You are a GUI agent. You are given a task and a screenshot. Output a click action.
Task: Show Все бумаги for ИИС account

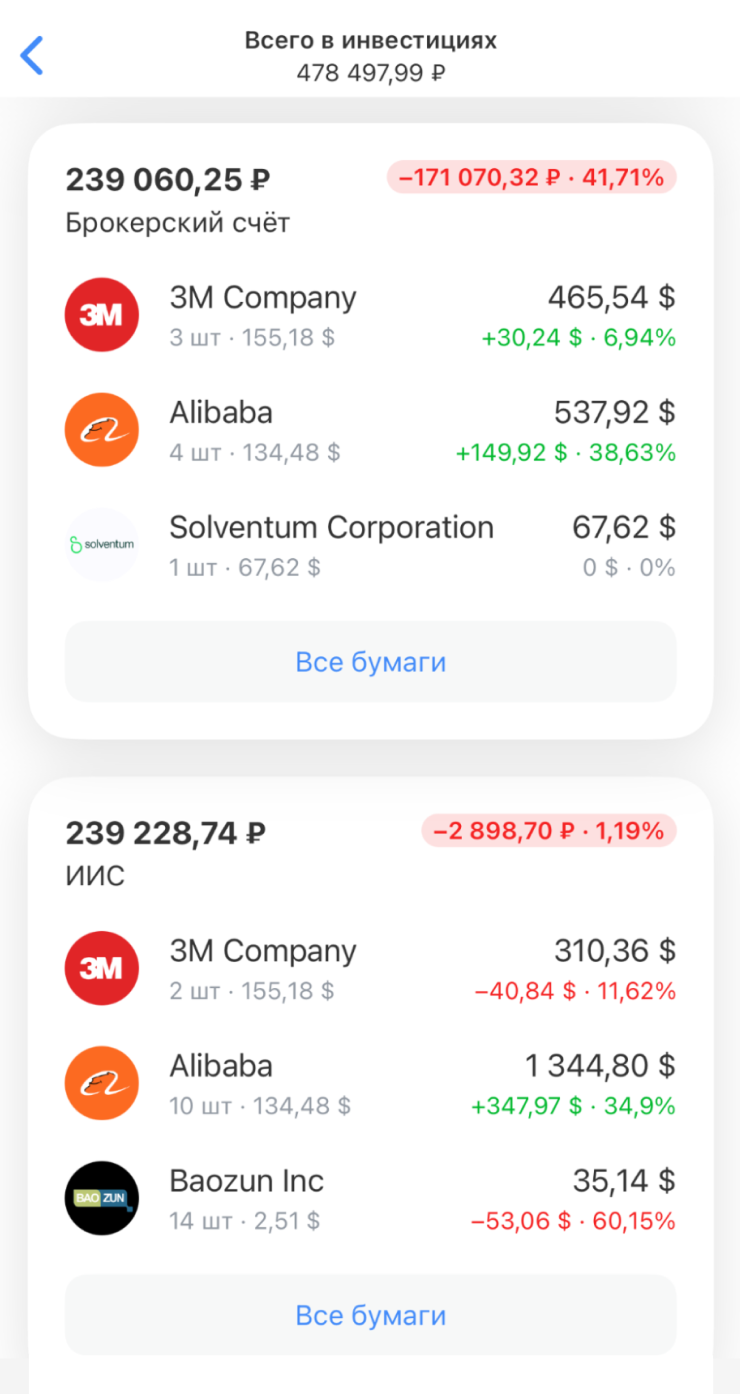coord(370,1315)
